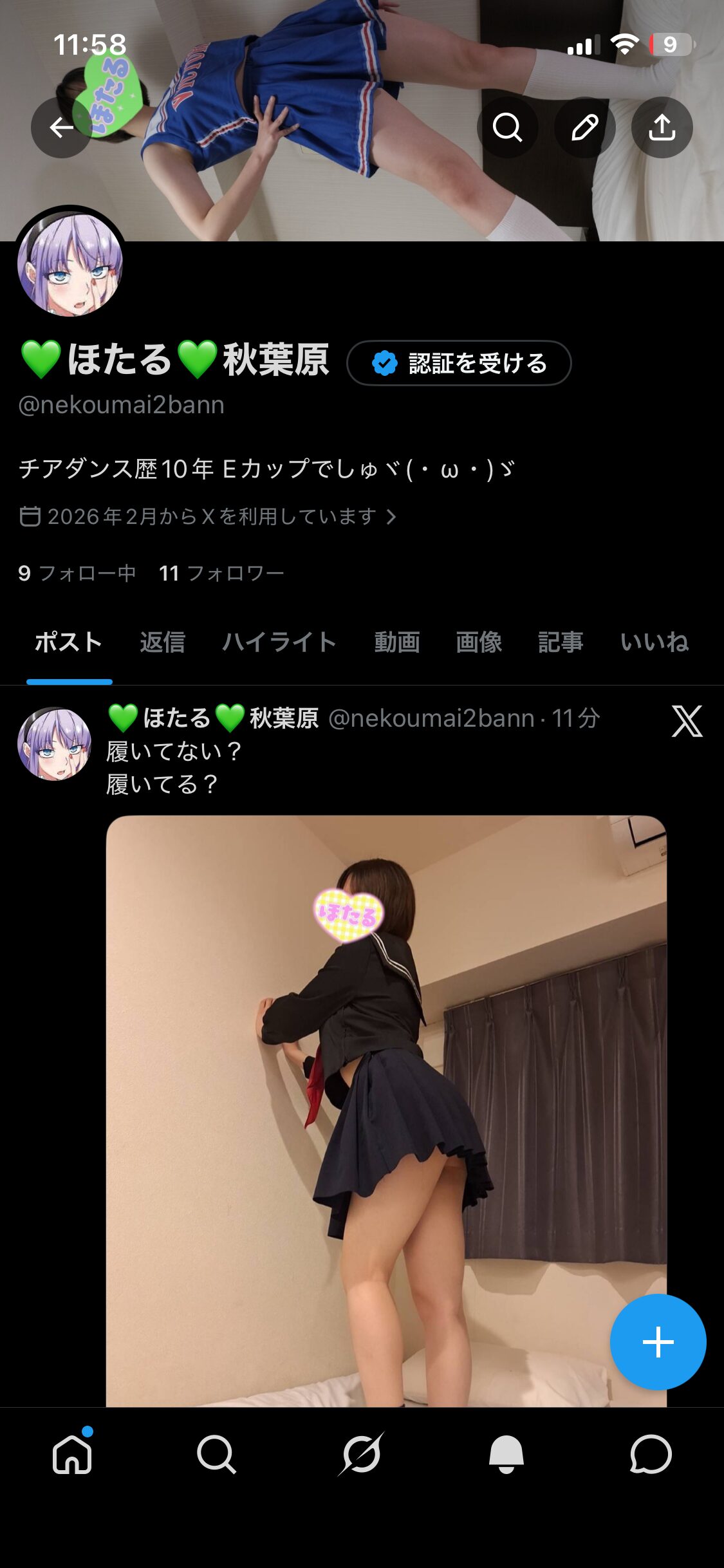This screenshot has width=724, height=1568.
Task: Switch to the 記事 tab
Action: (560, 642)
